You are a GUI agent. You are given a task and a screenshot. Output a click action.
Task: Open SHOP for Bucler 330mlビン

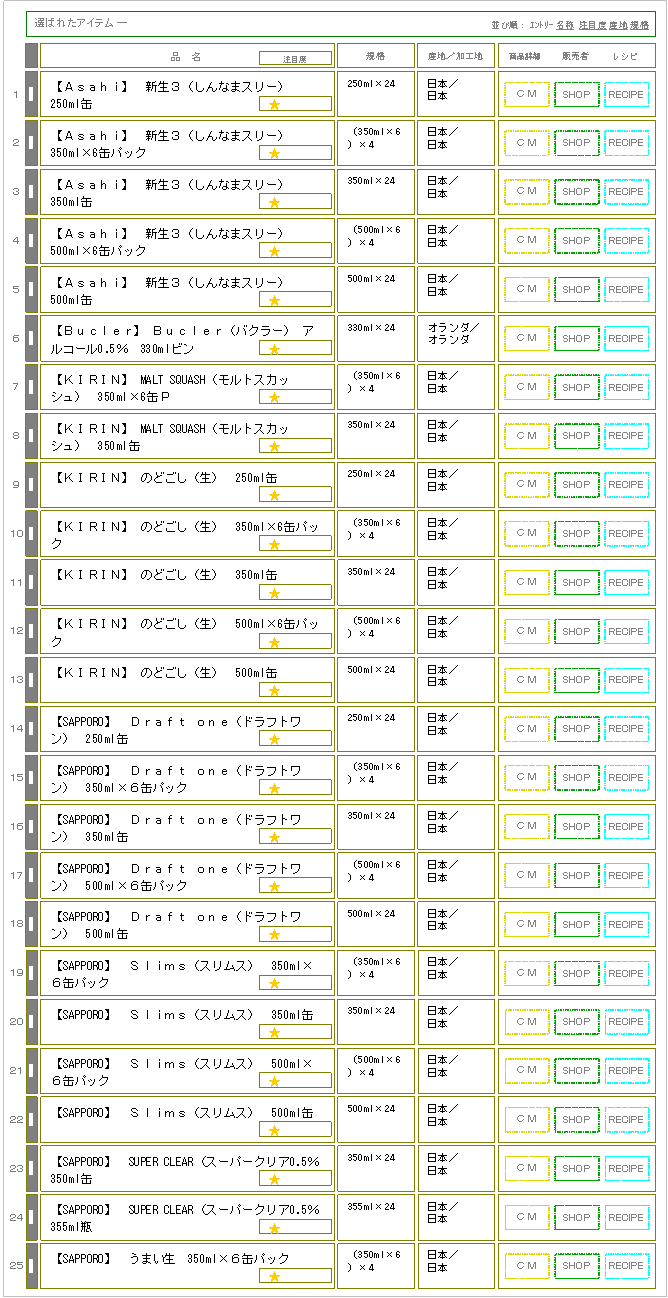[577, 338]
